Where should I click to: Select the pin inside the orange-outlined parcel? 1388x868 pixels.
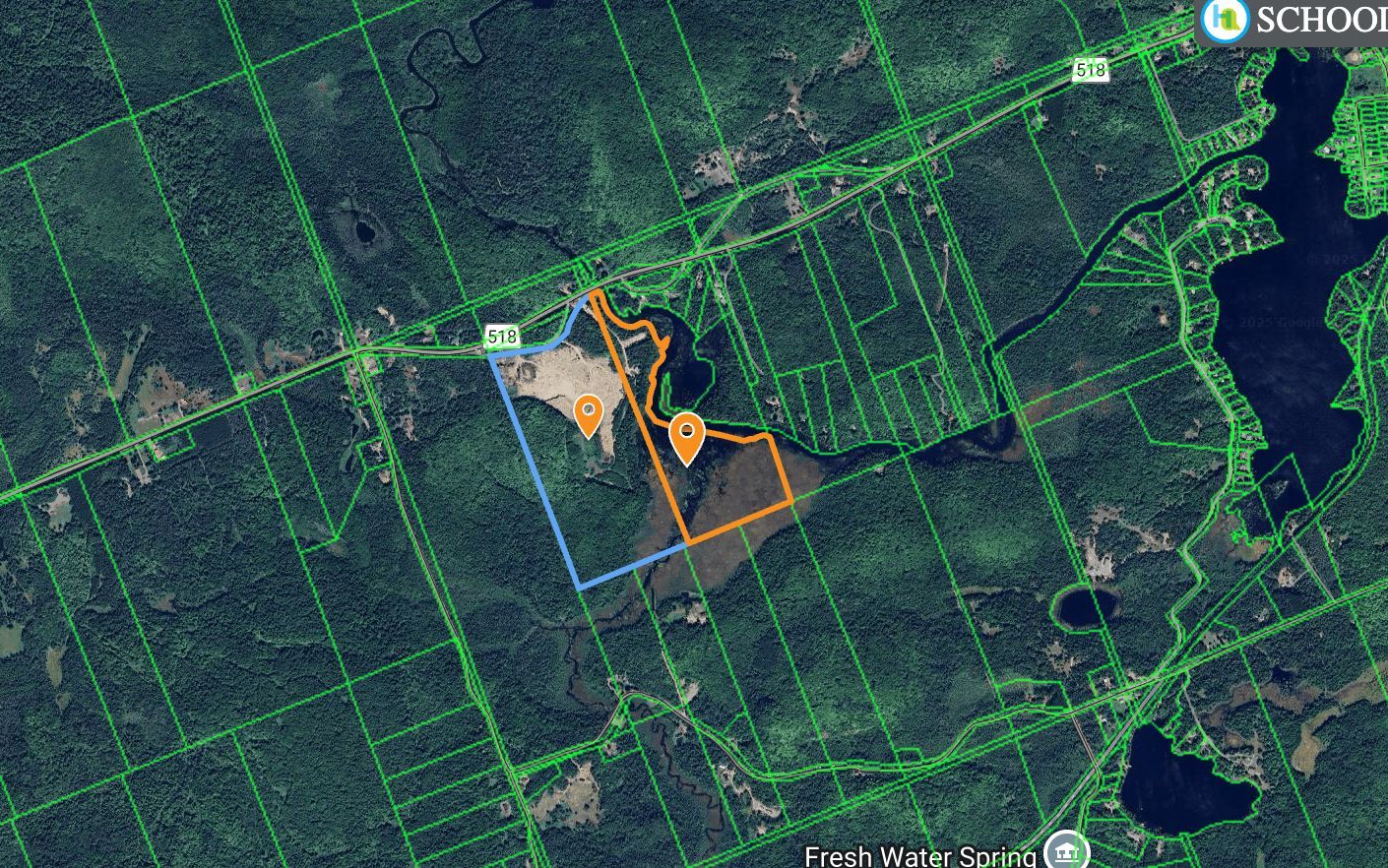click(686, 436)
